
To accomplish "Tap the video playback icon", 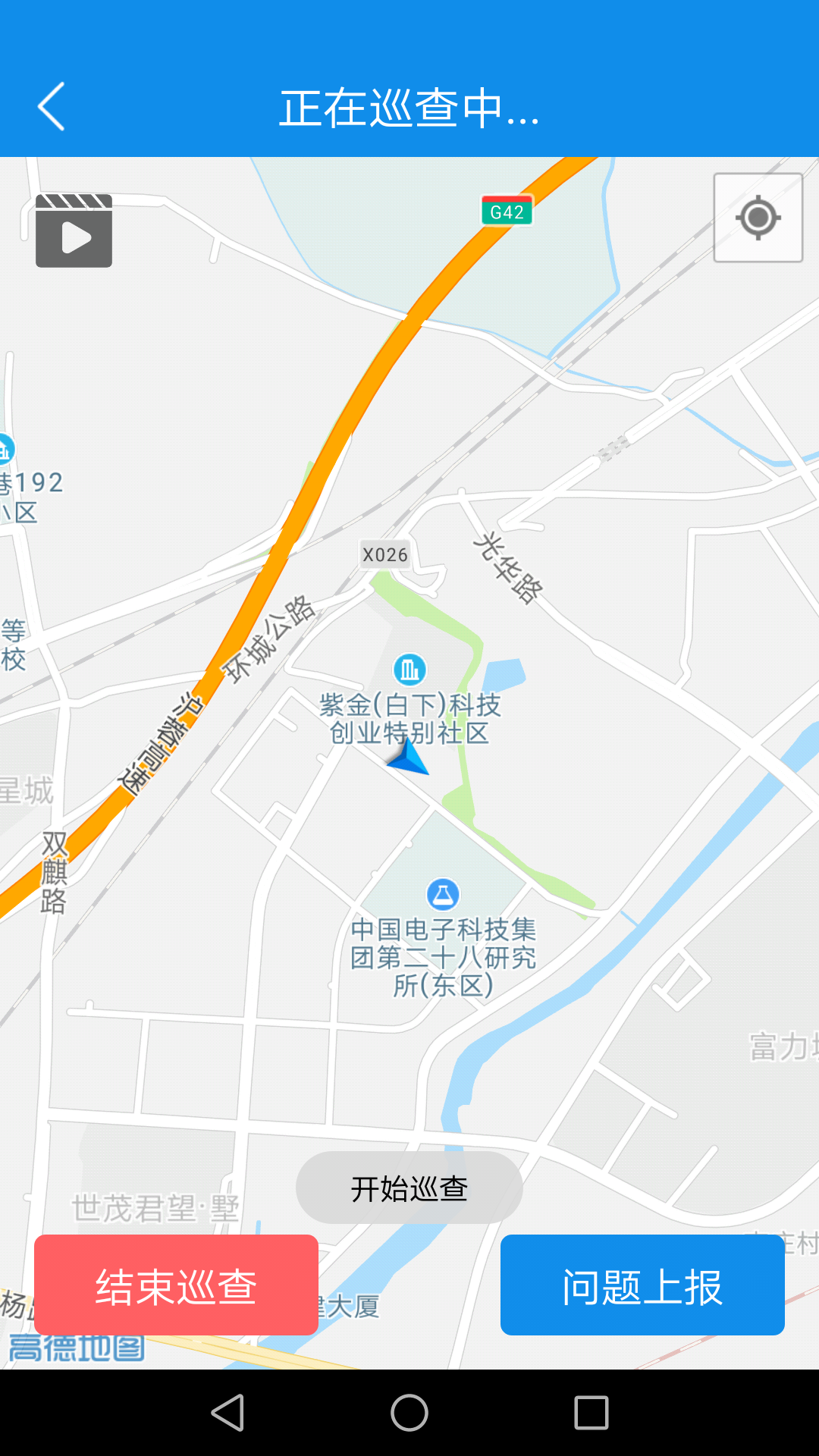I will tap(73, 231).
